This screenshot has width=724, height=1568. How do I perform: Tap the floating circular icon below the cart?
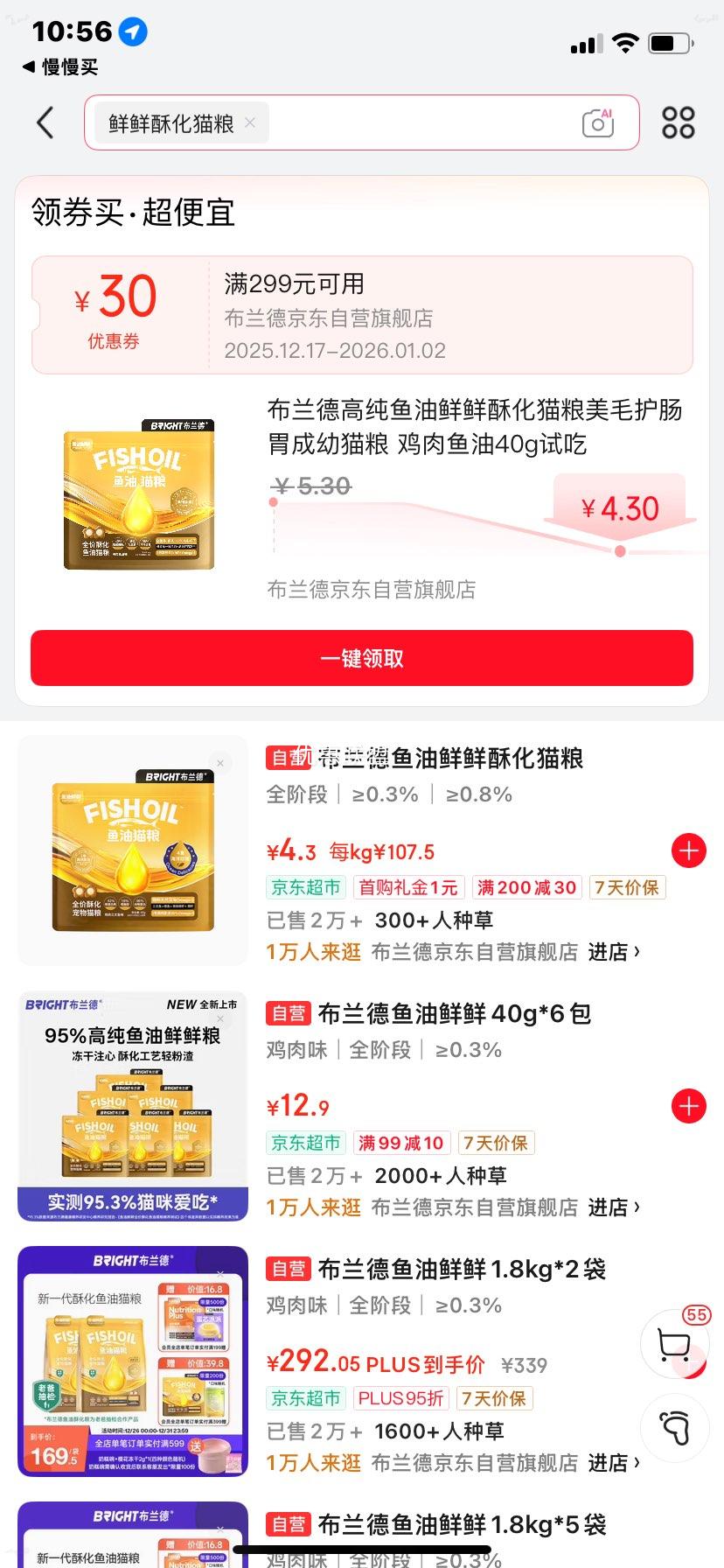click(674, 1427)
